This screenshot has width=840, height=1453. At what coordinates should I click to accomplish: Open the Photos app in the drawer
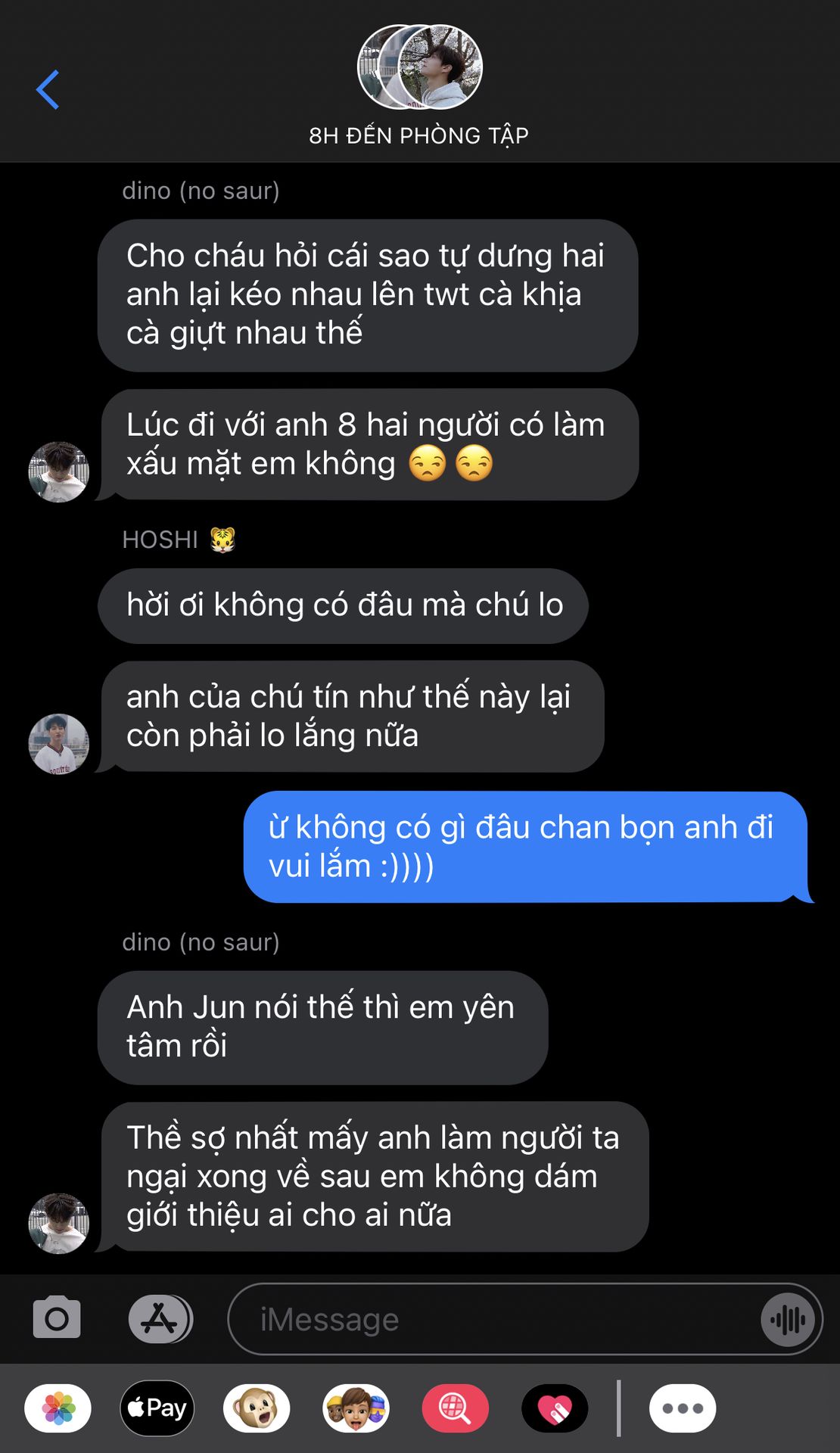[x=58, y=1408]
